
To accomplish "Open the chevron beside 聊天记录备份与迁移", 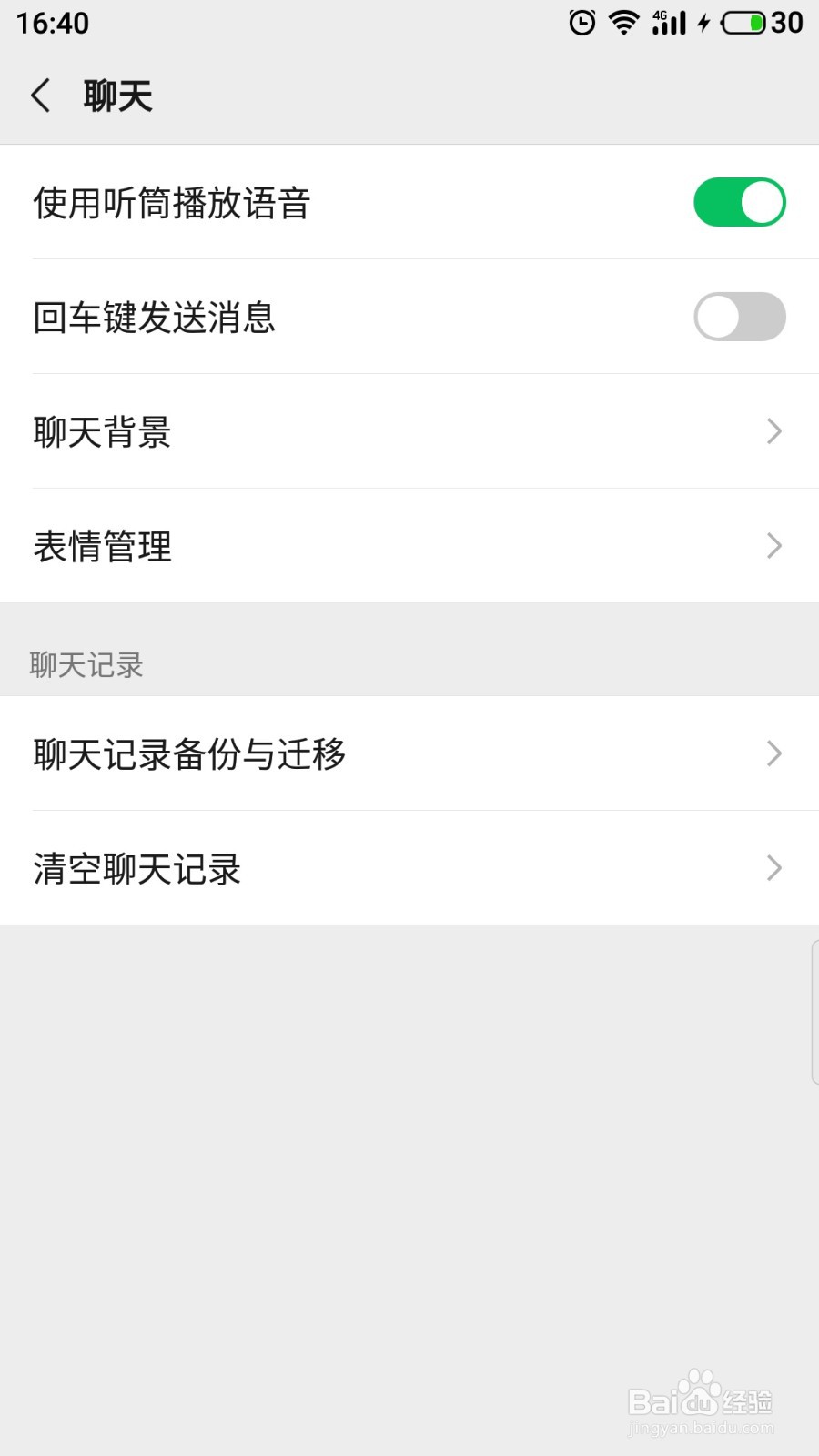I will point(773,753).
